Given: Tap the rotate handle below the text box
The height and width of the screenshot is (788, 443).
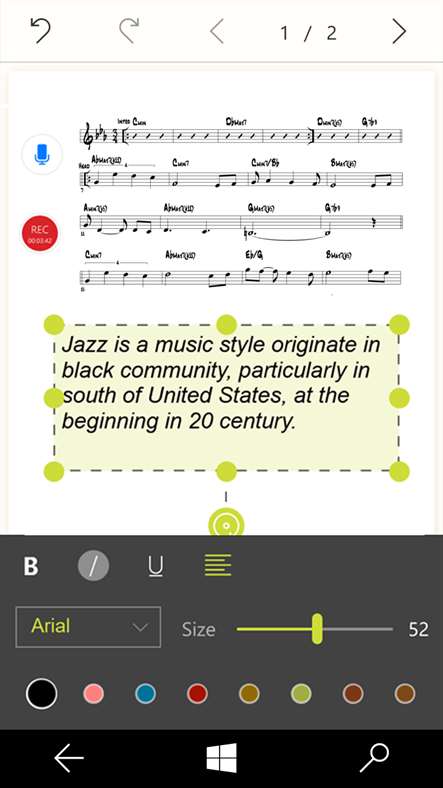Looking at the screenshot, I should pyautogui.click(x=226, y=524).
